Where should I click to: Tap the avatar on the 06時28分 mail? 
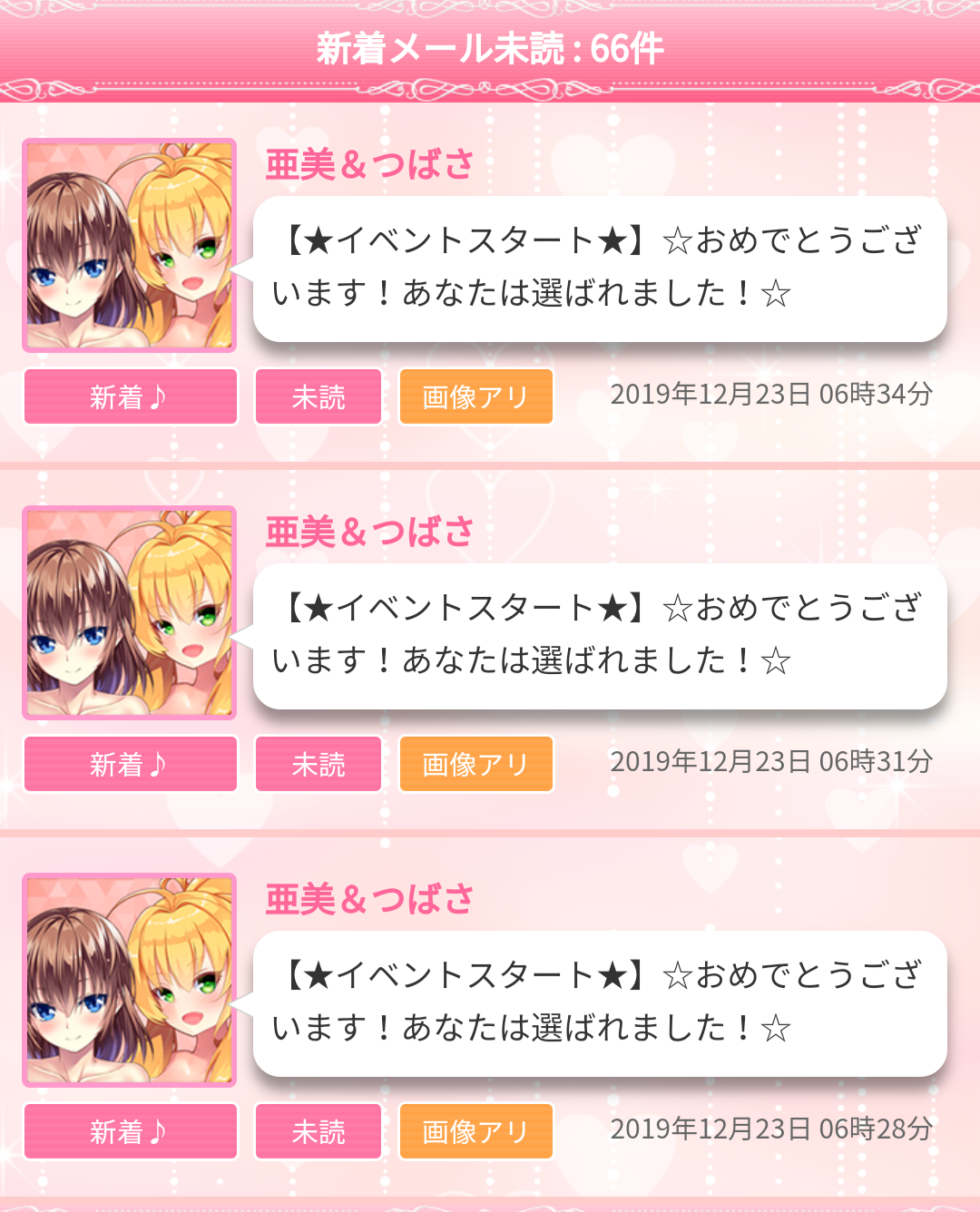(129, 980)
